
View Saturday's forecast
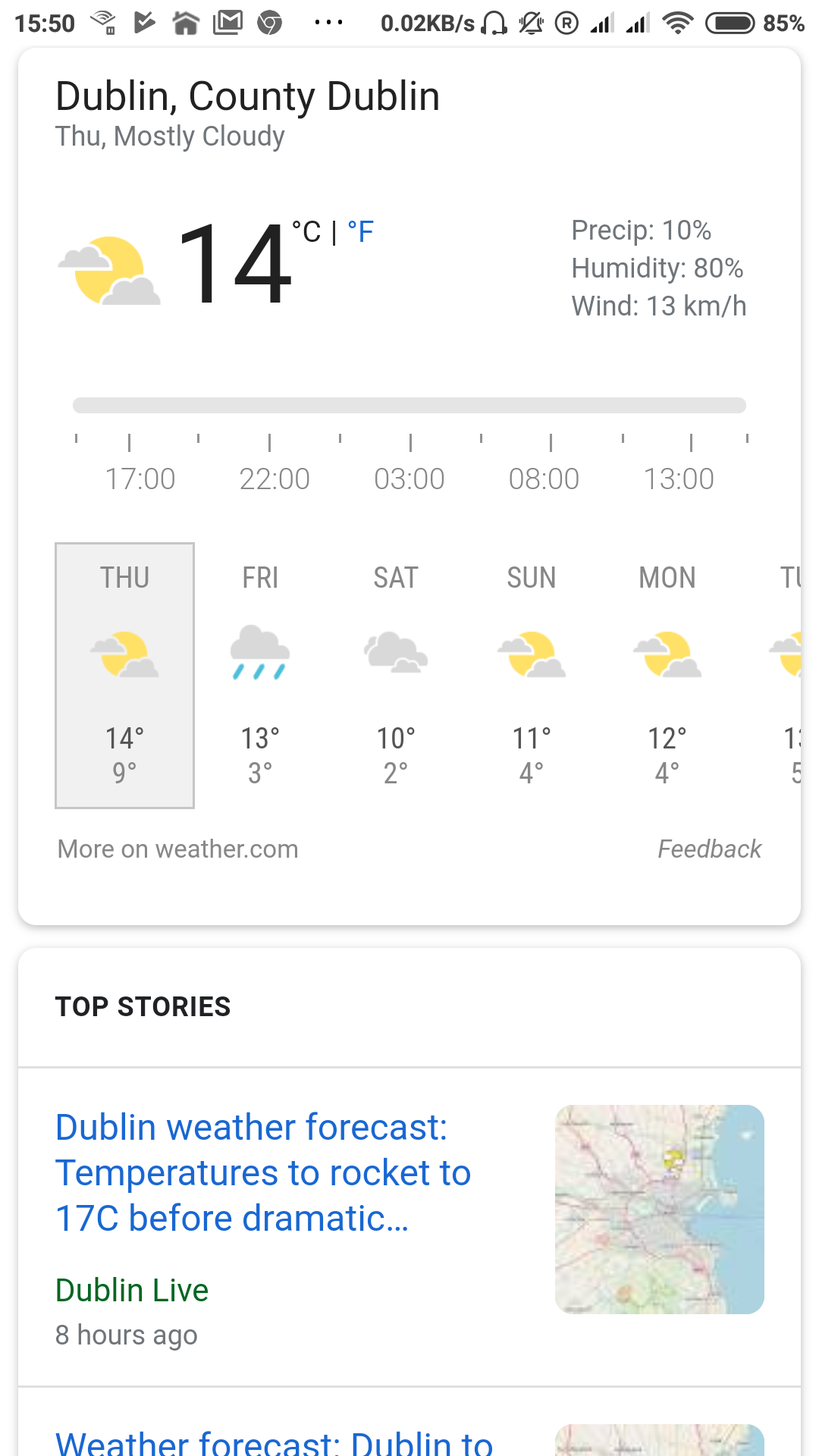point(396,676)
